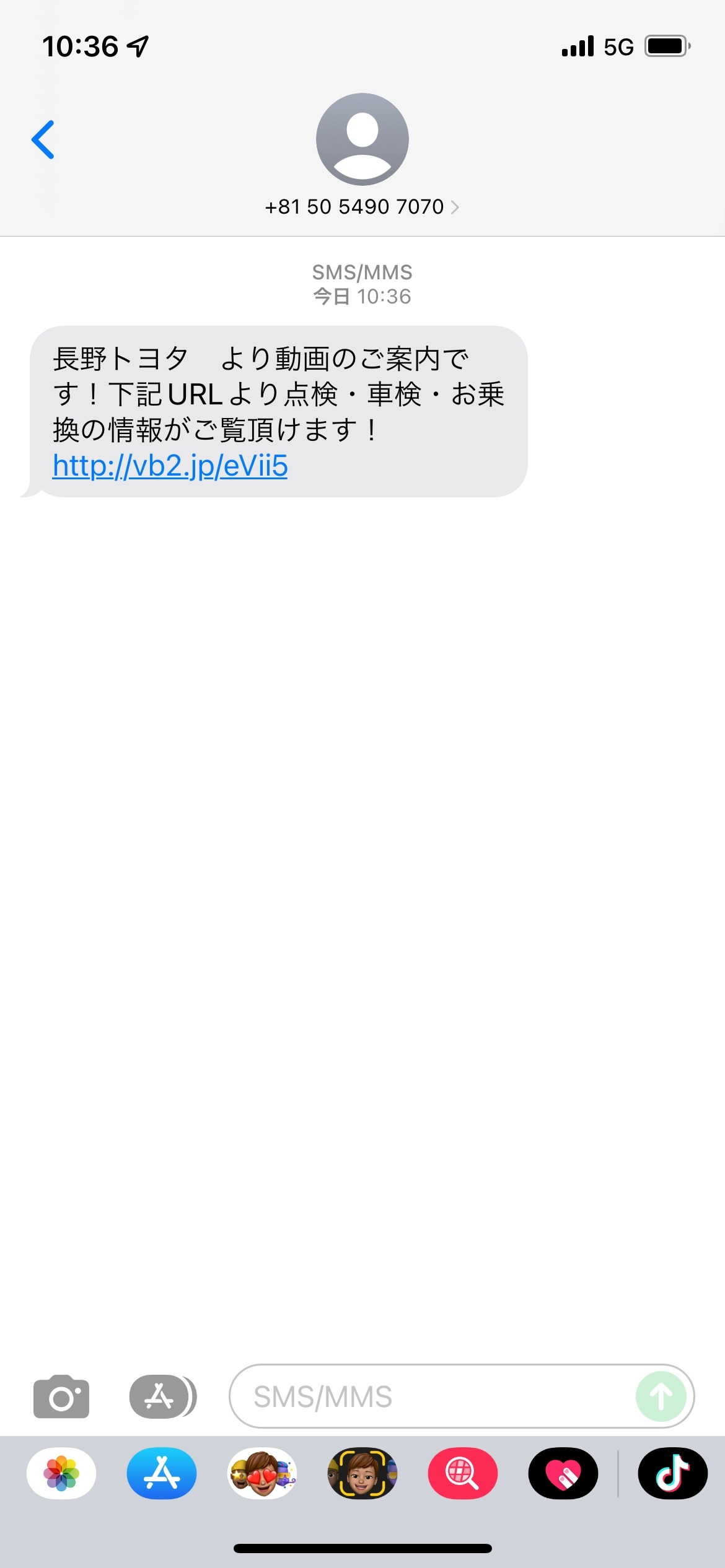Open the red globe image search app
The width and height of the screenshot is (725, 1568).
(463, 1473)
